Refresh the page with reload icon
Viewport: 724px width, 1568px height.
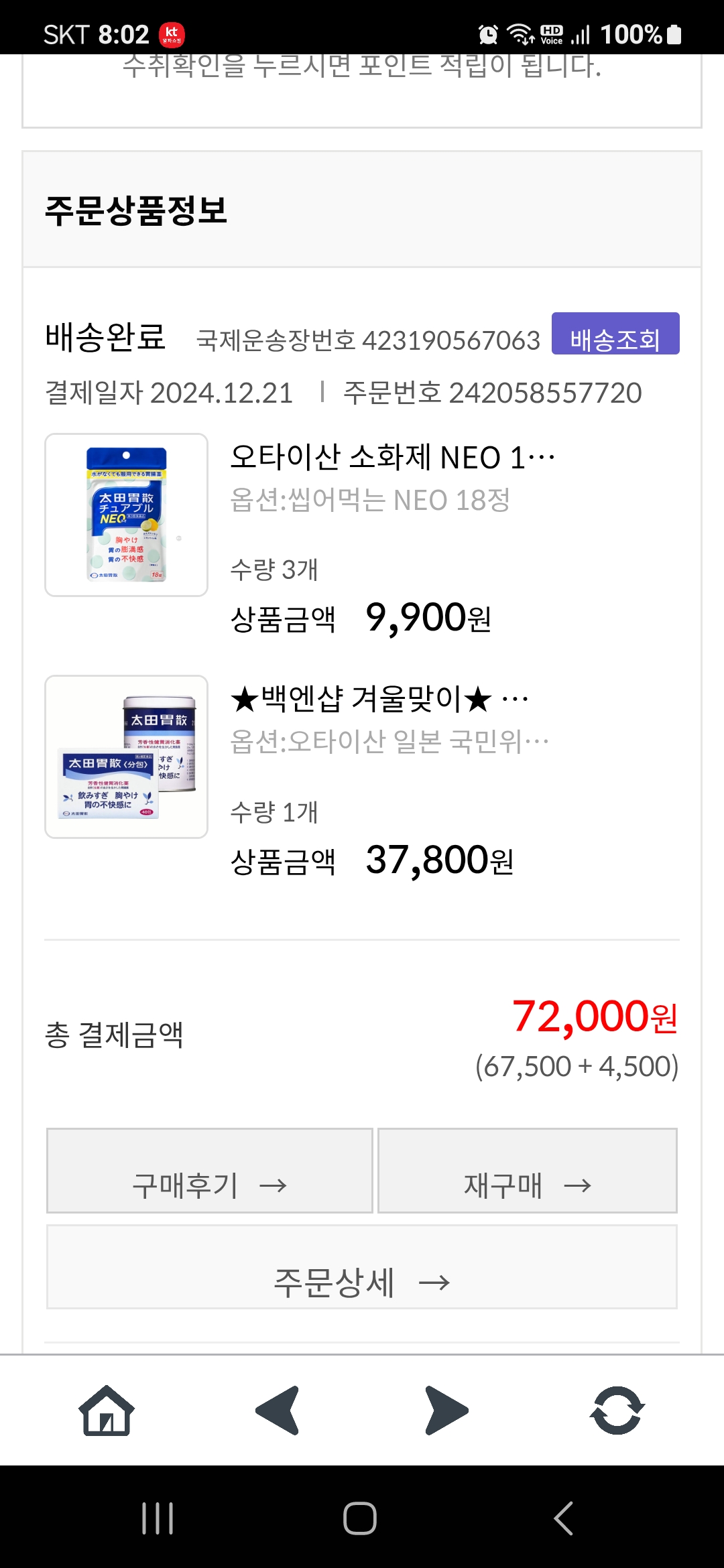[617, 1411]
